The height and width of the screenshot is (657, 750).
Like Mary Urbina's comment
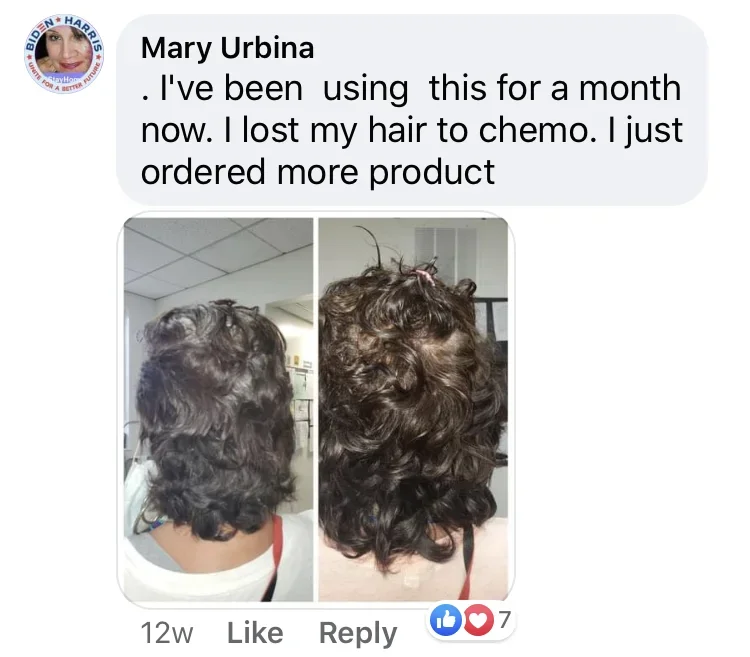point(255,632)
